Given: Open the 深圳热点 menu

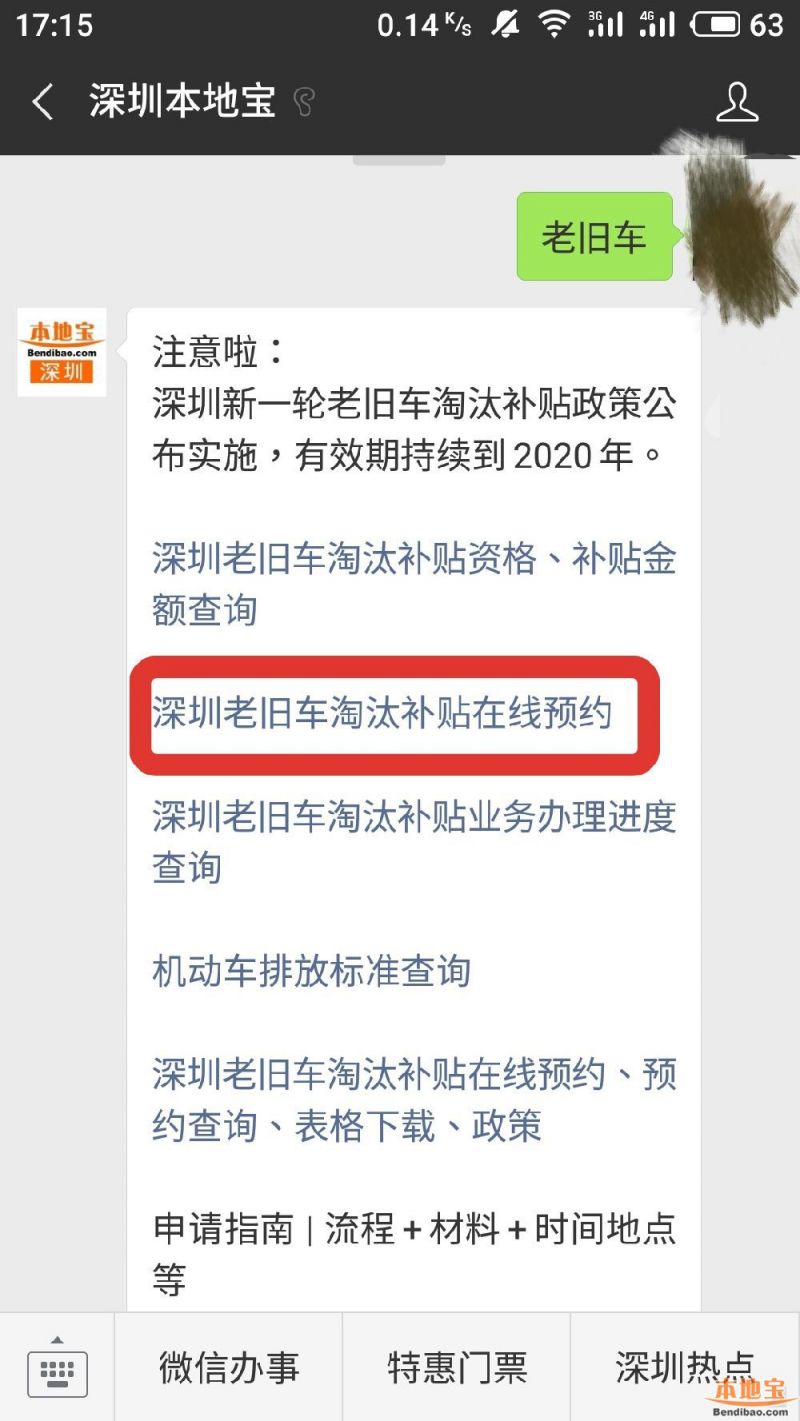Looking at the screenshot, I should point(684,1368).
